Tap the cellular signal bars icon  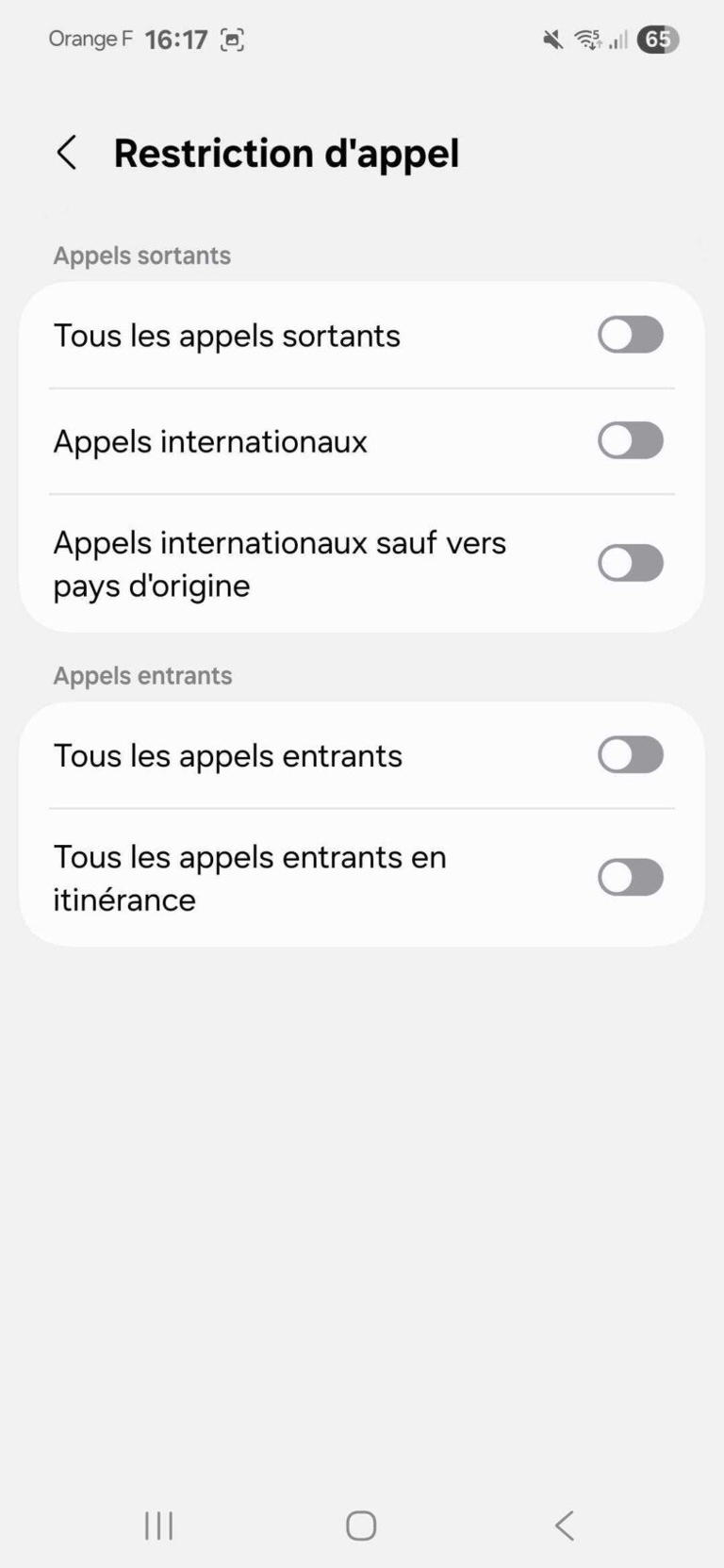617,40
